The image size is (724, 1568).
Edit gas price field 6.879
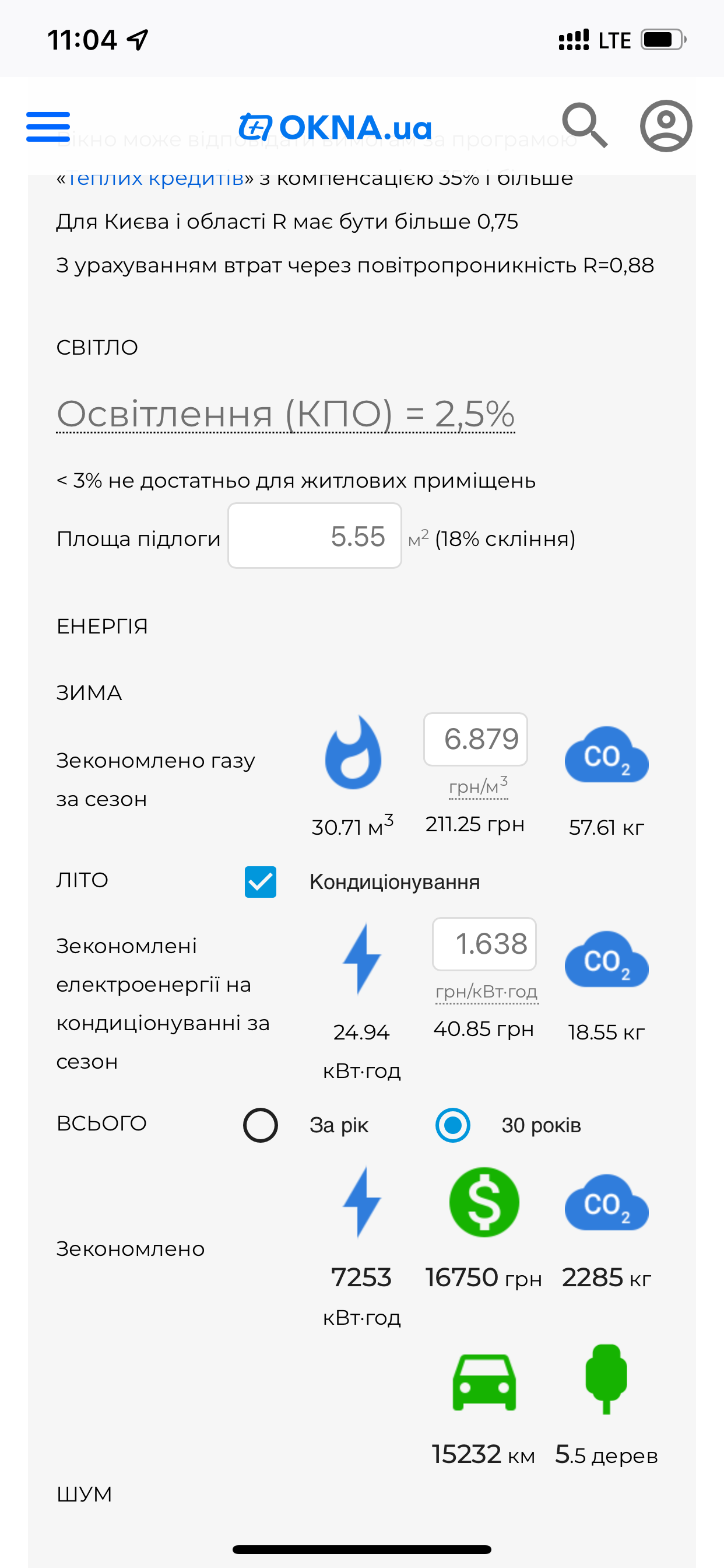pyautogui.click(x=476, y=739)
